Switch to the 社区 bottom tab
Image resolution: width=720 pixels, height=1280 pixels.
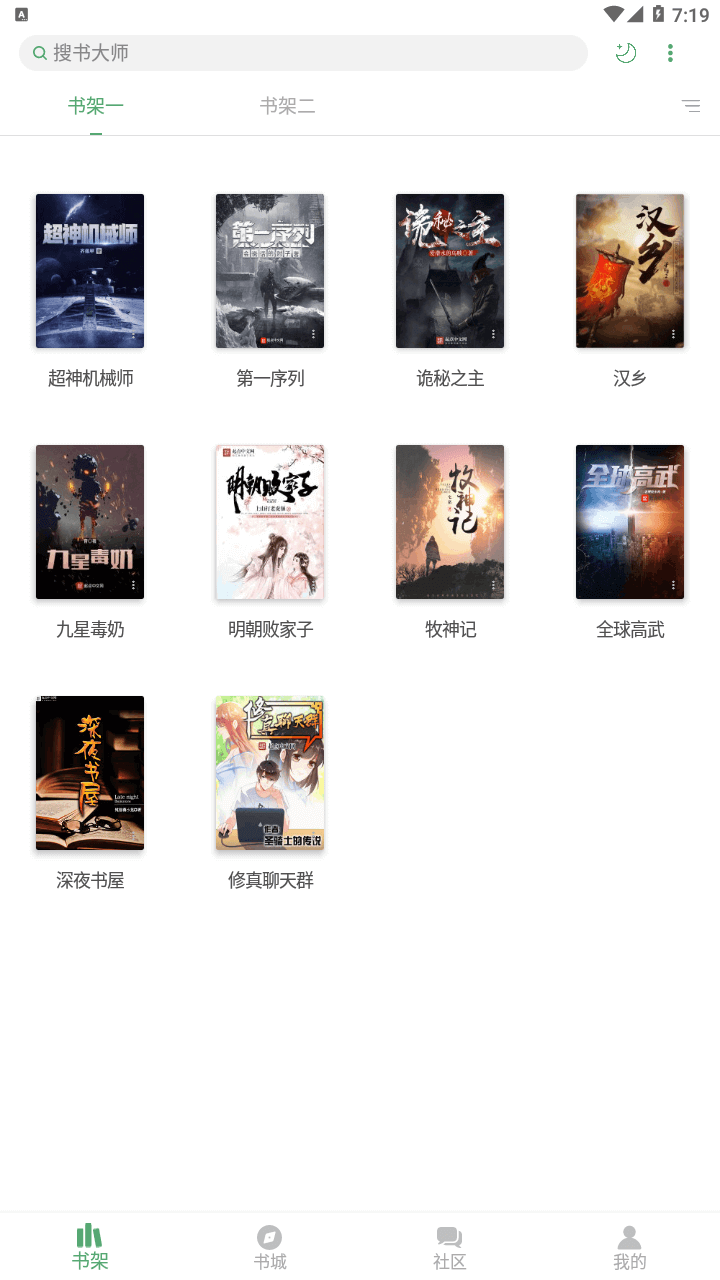450,1247
